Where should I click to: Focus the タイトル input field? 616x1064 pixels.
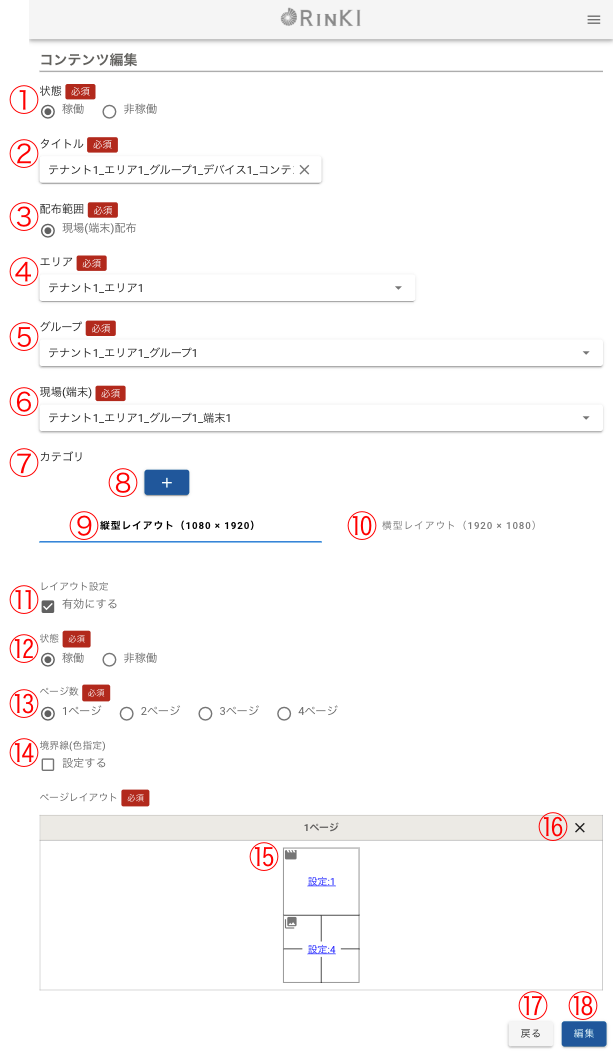pos(170,170)
